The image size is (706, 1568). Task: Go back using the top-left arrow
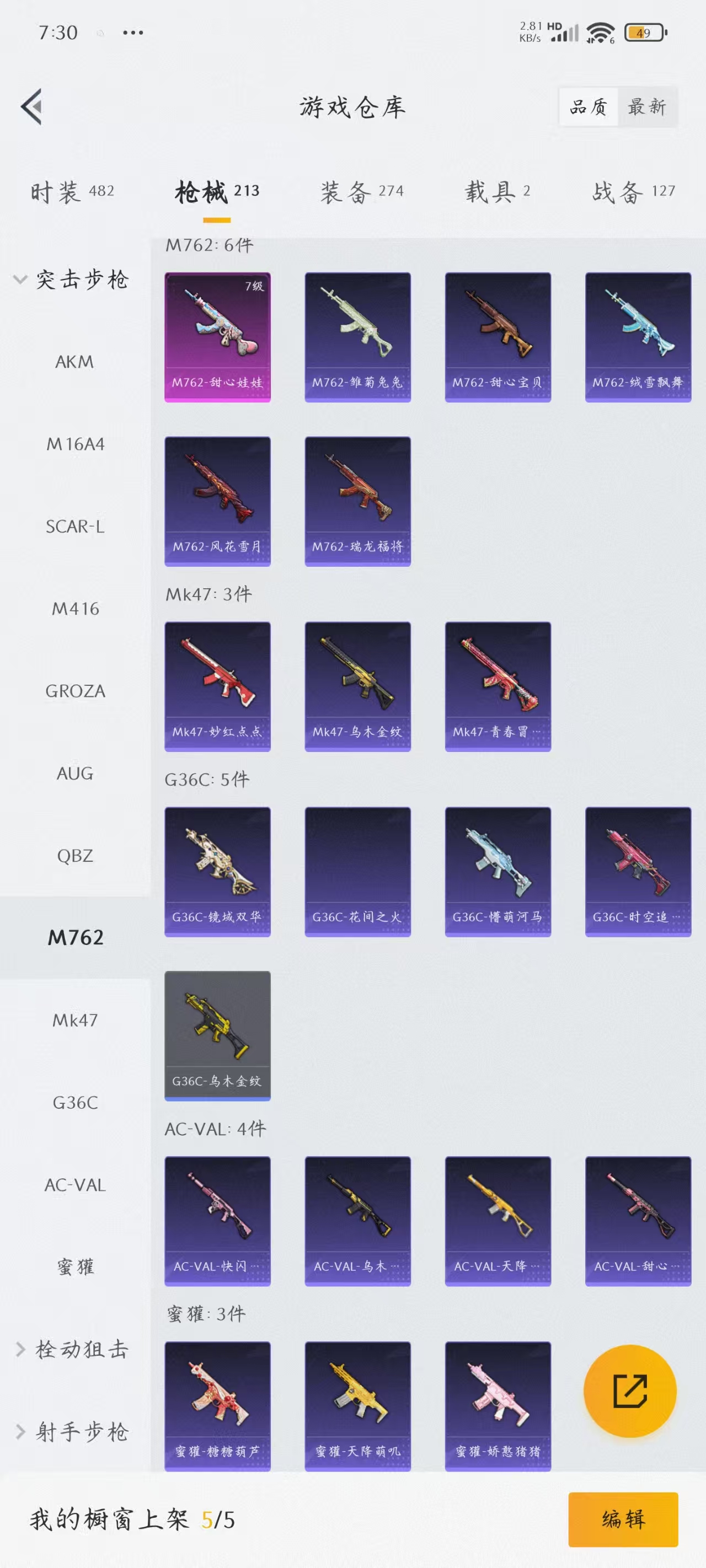point(31,106)
